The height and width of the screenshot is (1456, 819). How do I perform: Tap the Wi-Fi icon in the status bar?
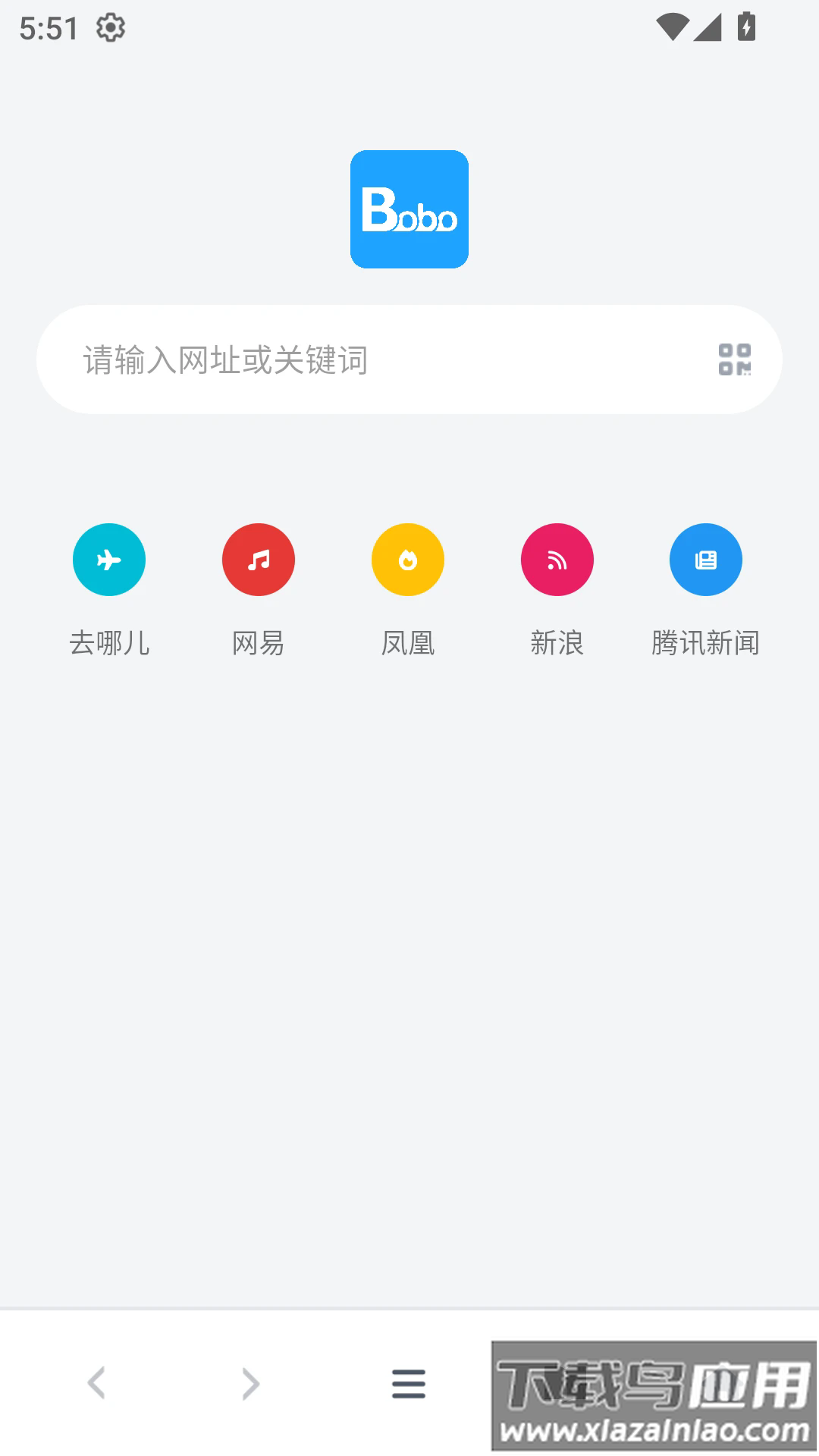pyautogui.click(x=671, y=25)
